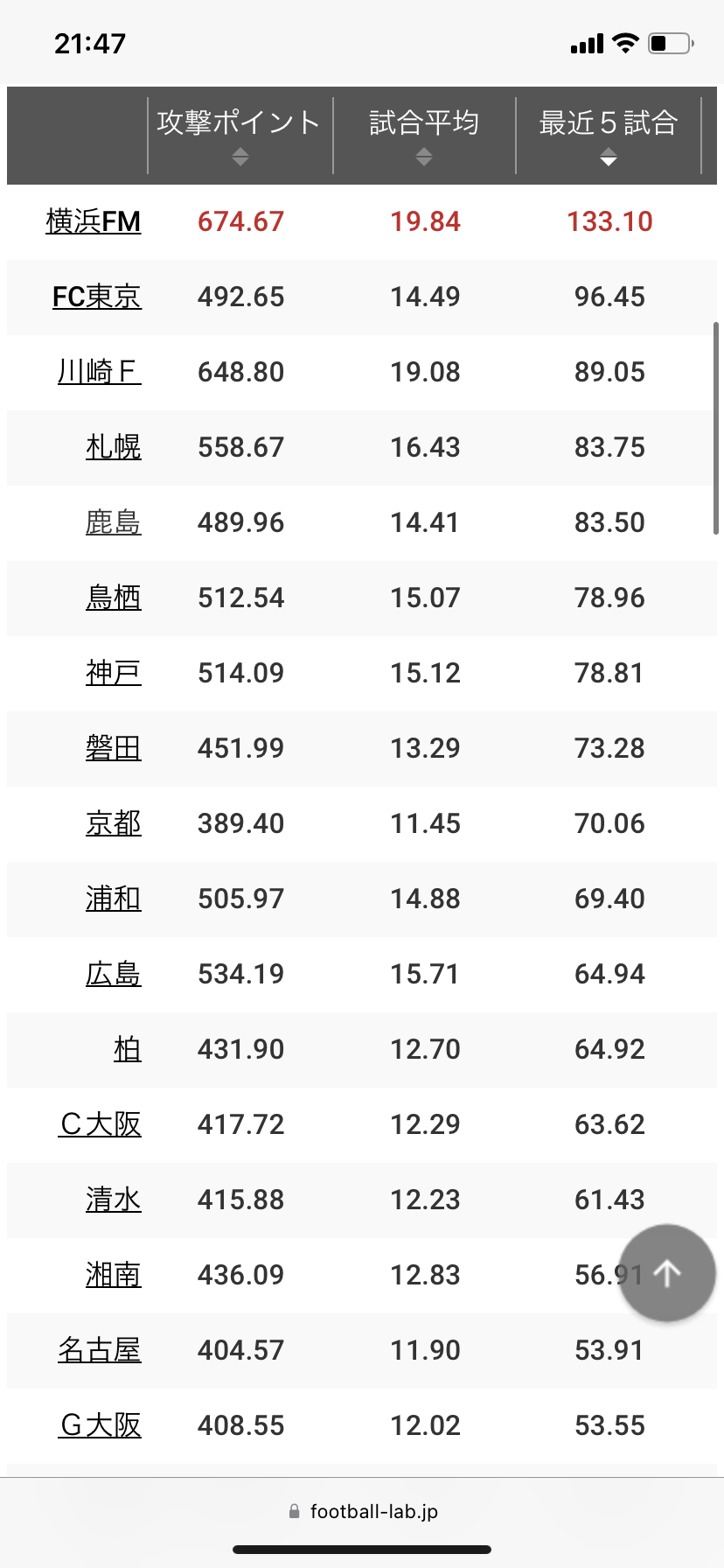
Task: Open the 磐田 team link
Action: point(114,748)
